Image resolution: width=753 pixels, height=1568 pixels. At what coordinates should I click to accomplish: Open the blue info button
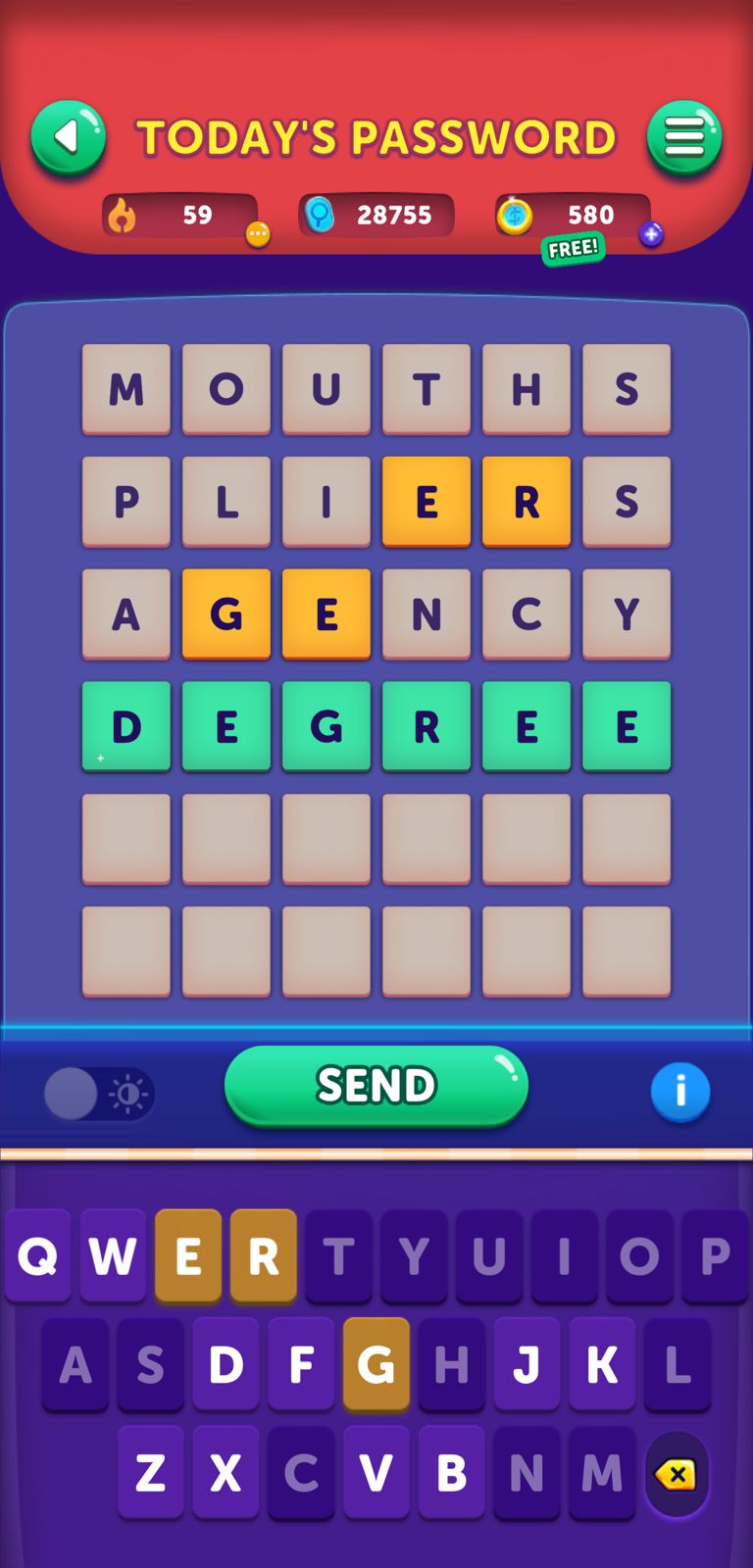680,1092
